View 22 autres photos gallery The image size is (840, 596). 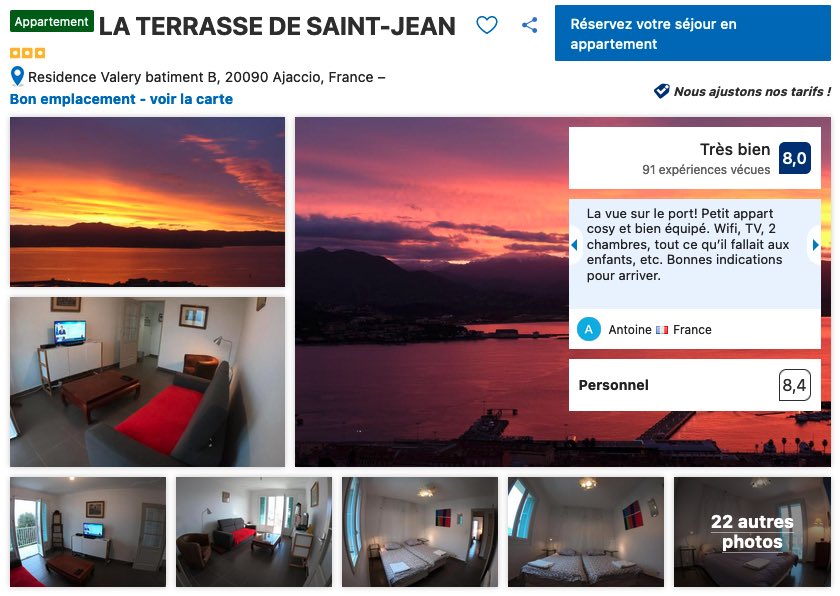pyautogui.click(x=751, y=531)
